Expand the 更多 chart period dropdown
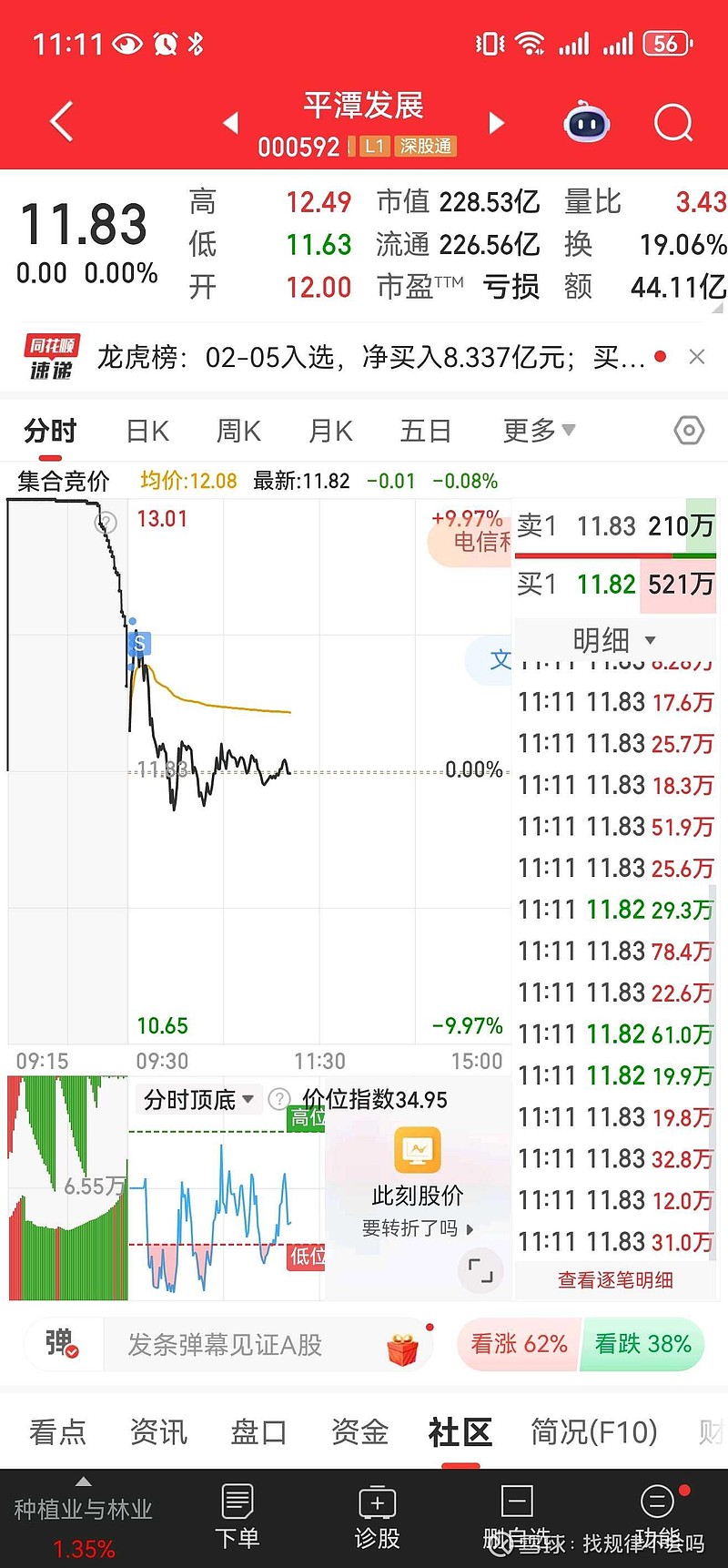 pos(537,430)
